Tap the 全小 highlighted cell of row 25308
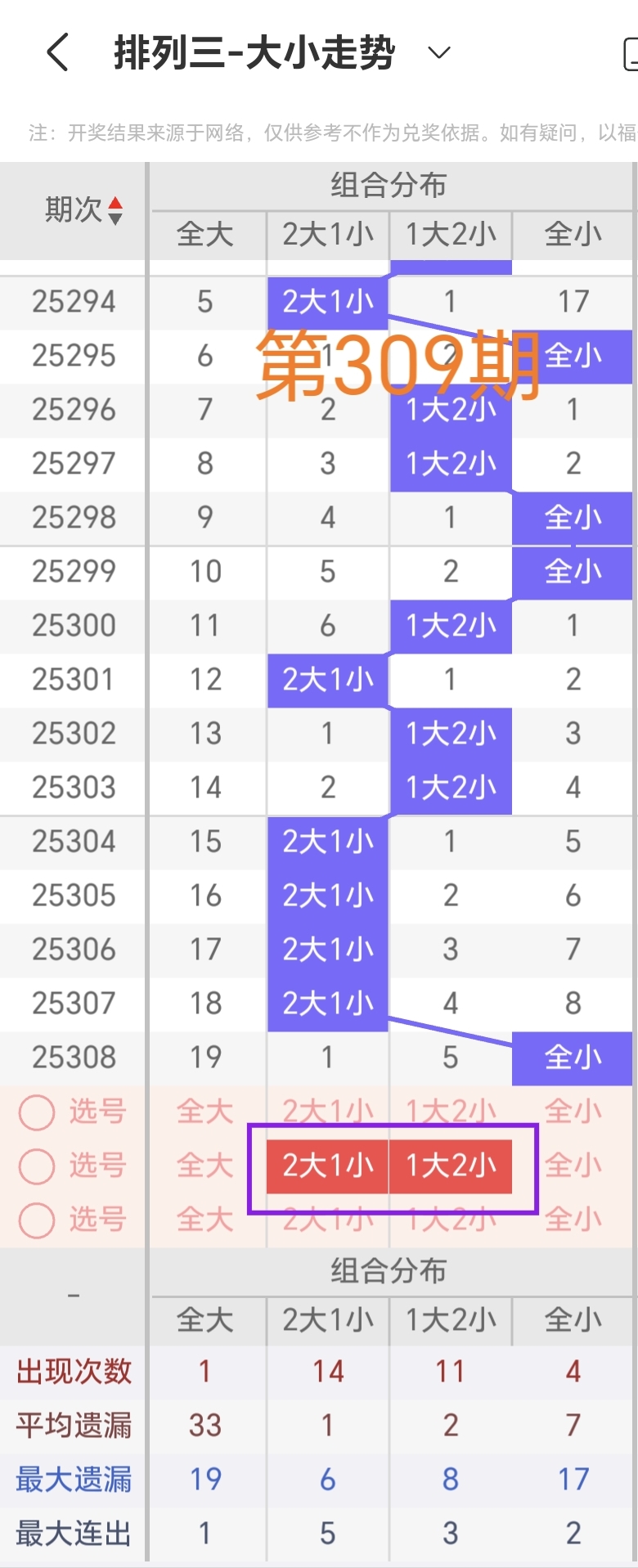 pos(572,1057)
